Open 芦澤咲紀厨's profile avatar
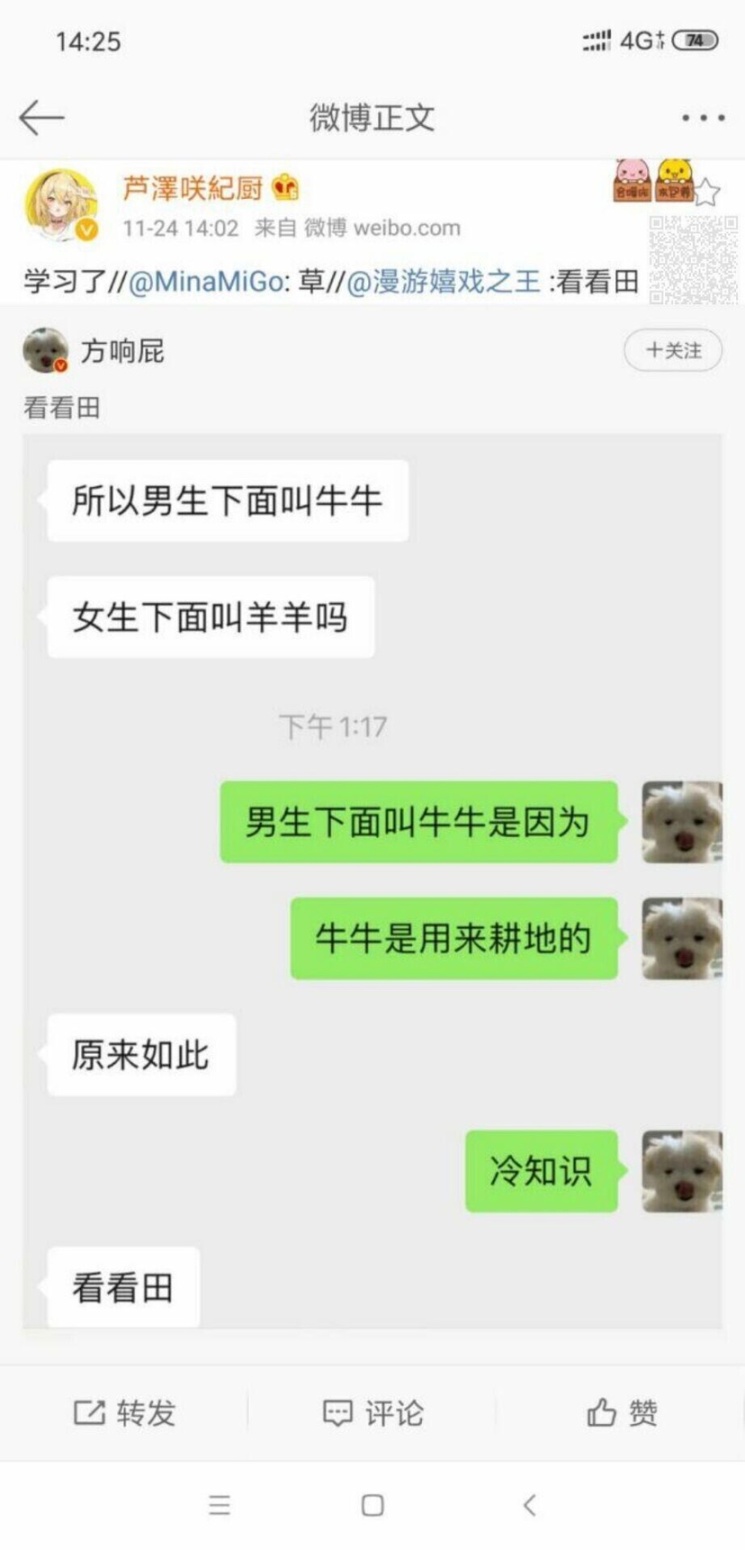The height and width of the screenshot is (1550, 745). coord(61,204)
